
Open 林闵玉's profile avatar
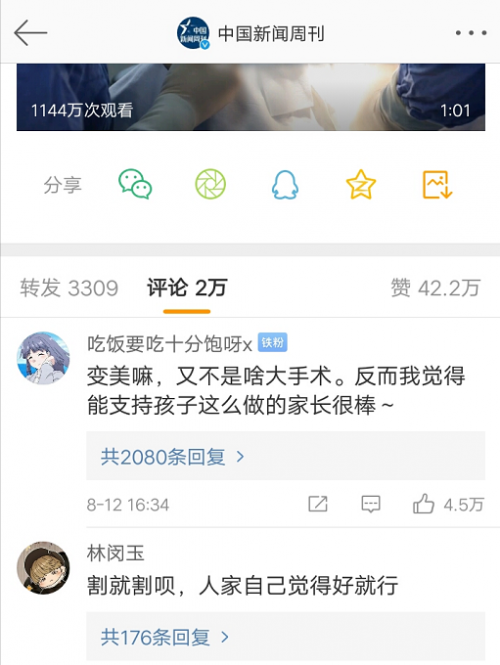[x=43, y=567]
